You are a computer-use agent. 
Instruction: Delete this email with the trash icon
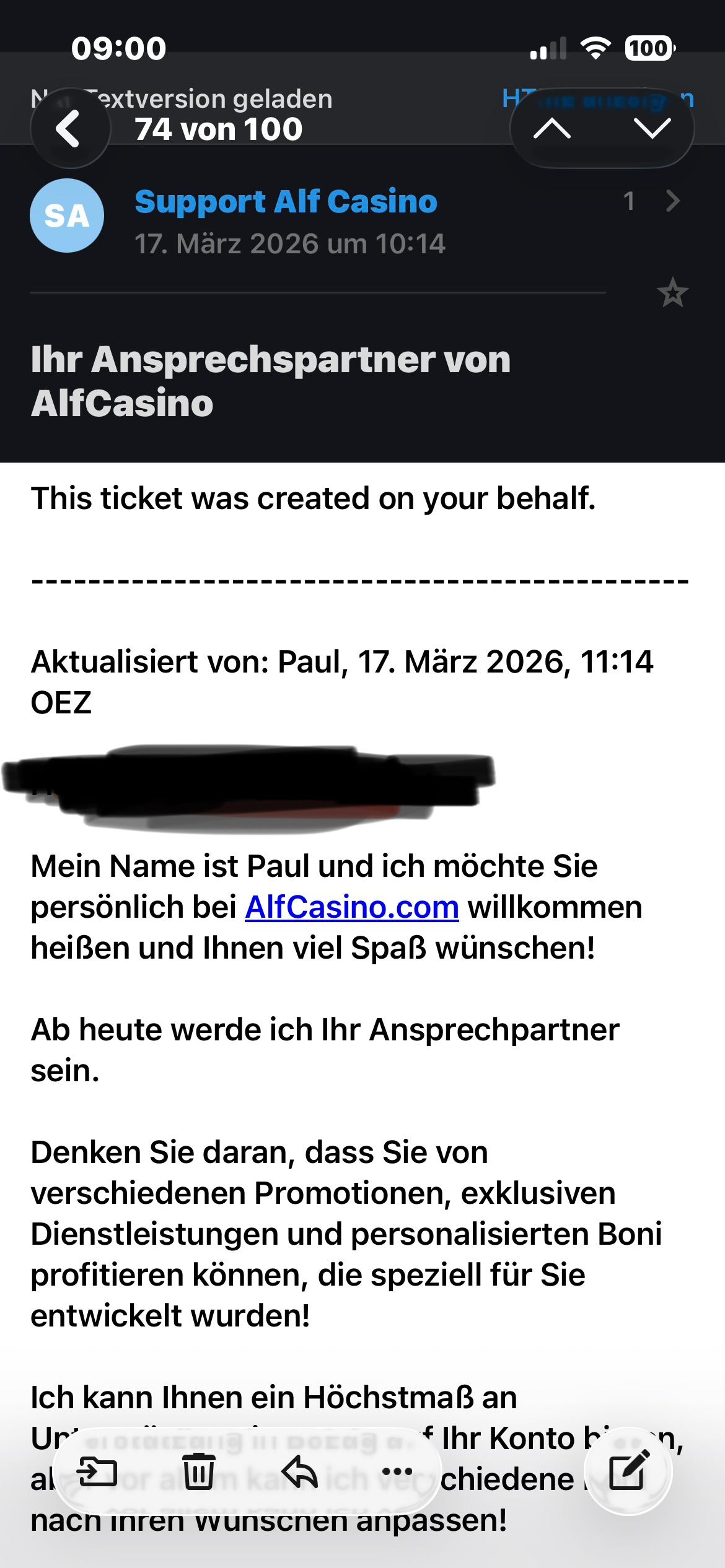(198, 1471)
